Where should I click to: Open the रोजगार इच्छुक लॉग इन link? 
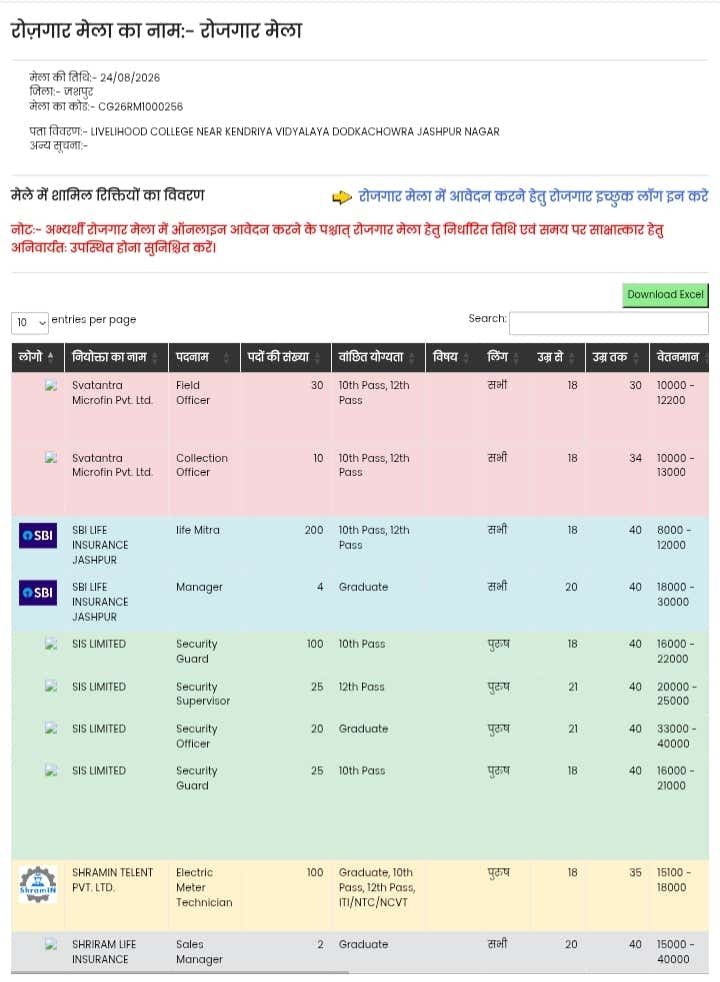(x=532, y=196)
